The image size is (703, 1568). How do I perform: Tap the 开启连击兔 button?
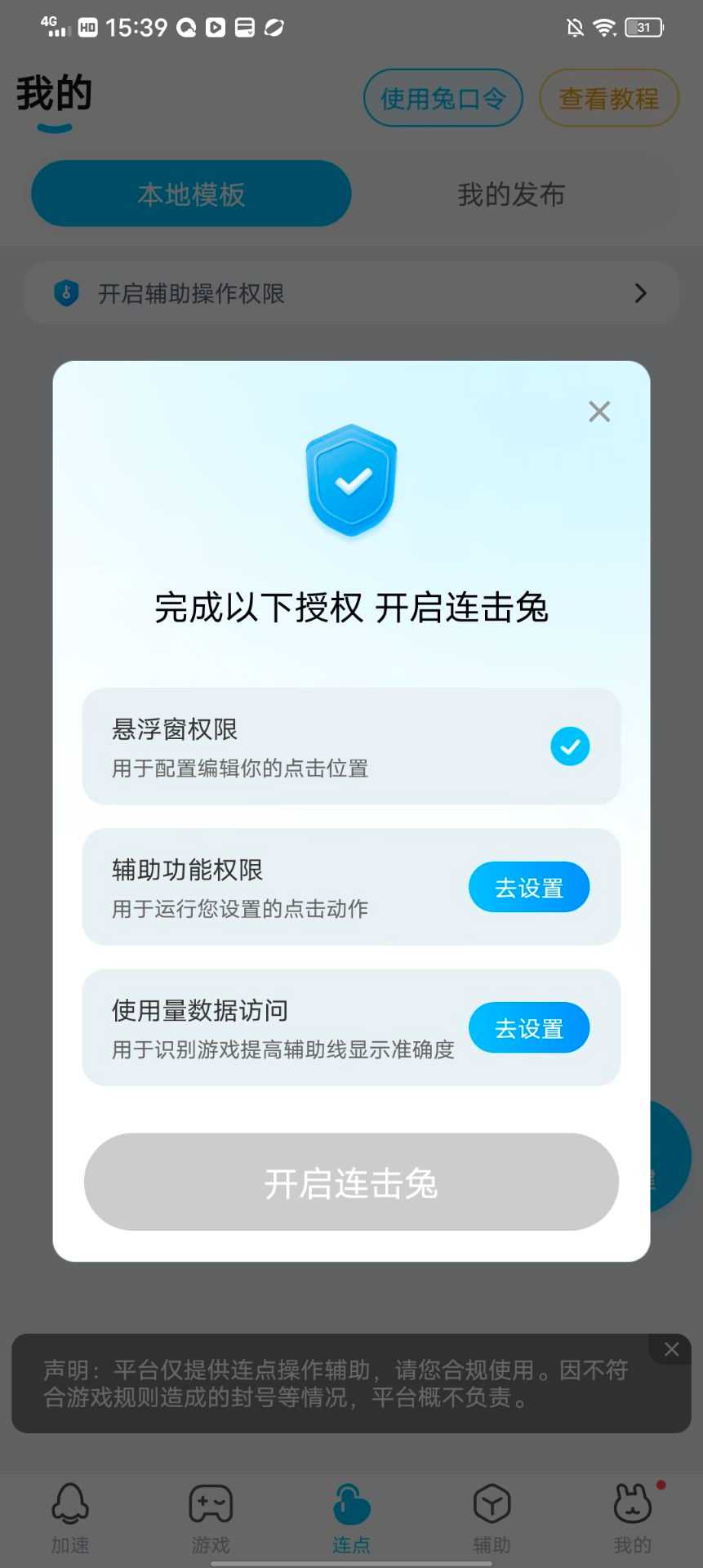351,1182
